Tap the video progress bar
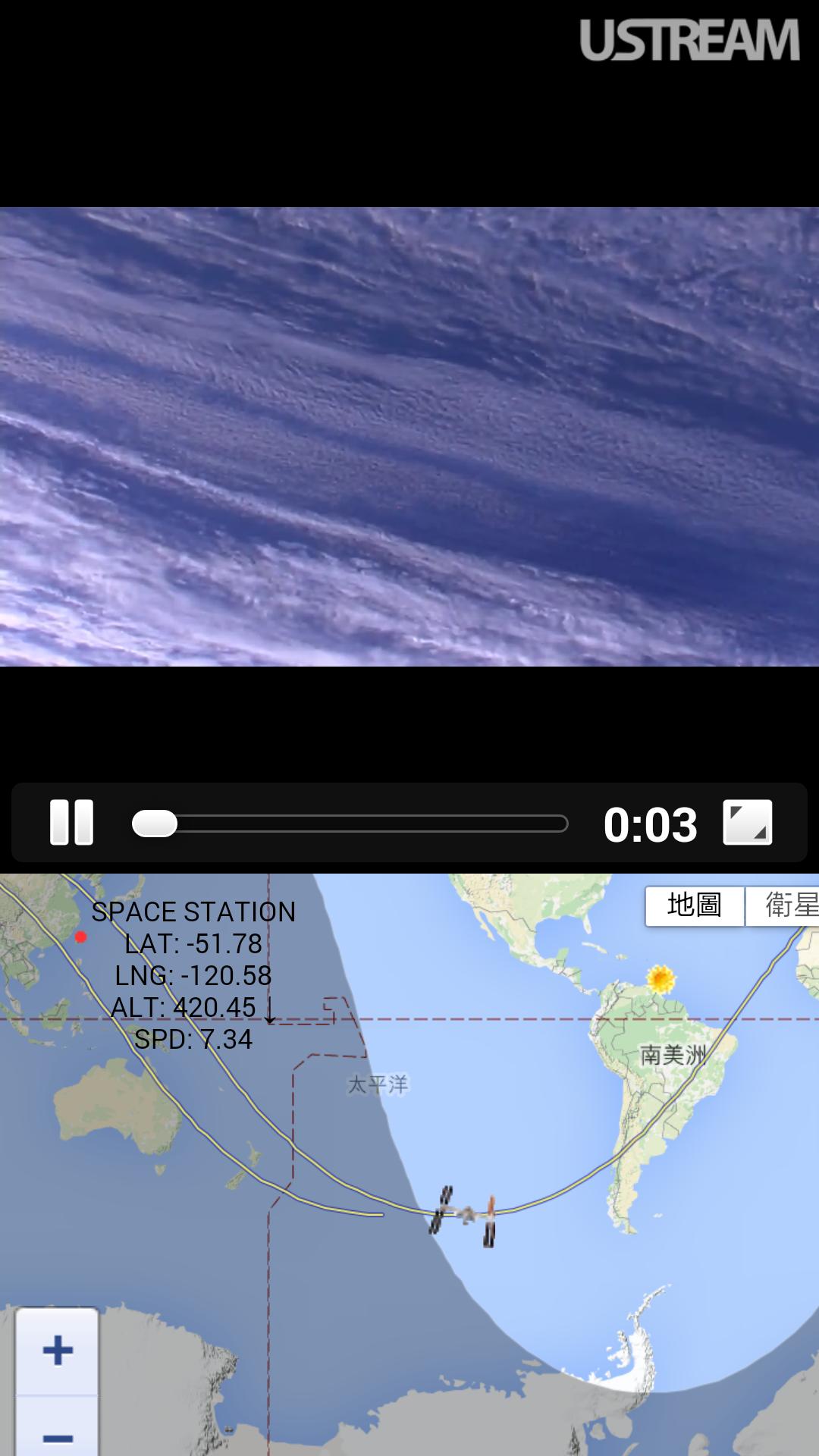 pos(350,824)
